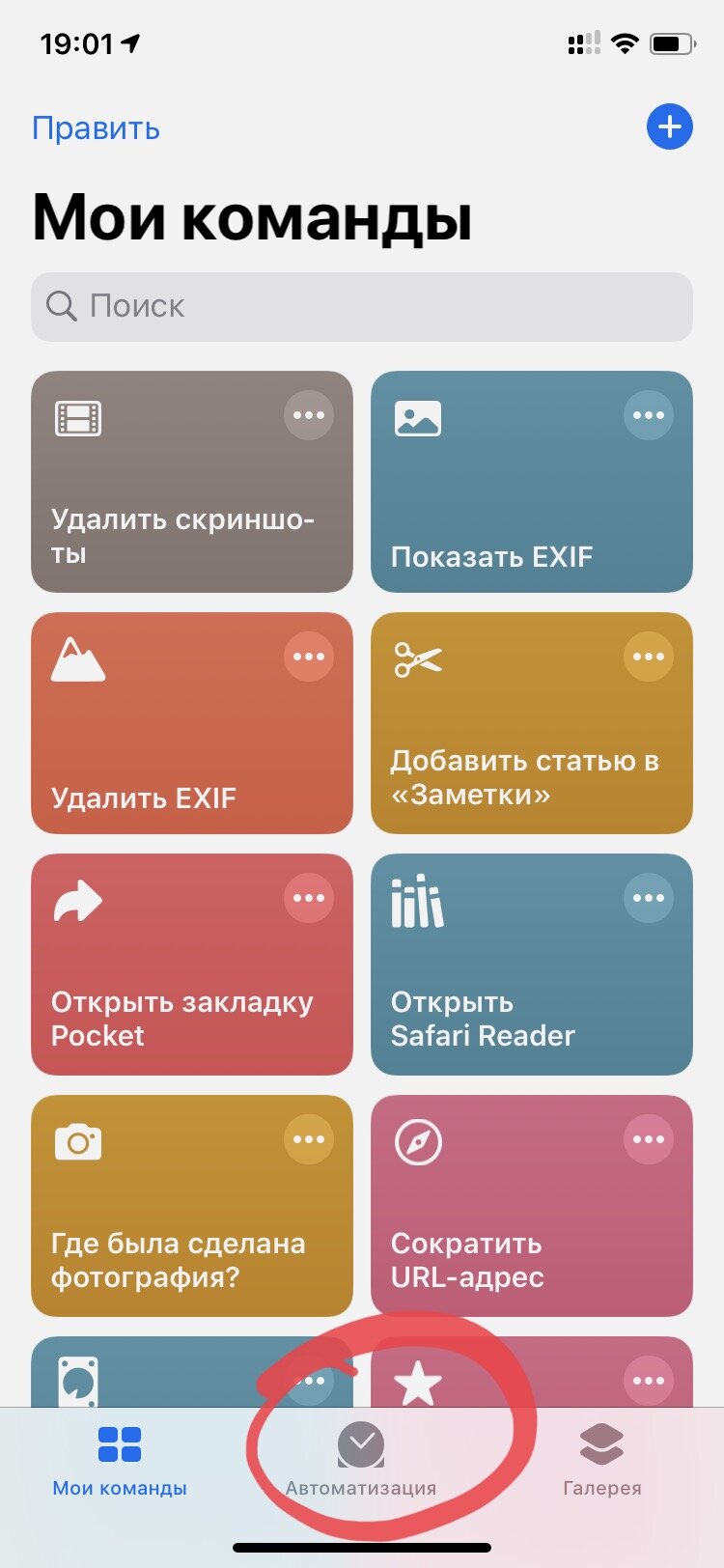
Task: Run the Сократить URL-адрес shortcut
Action: point(532,1206)
